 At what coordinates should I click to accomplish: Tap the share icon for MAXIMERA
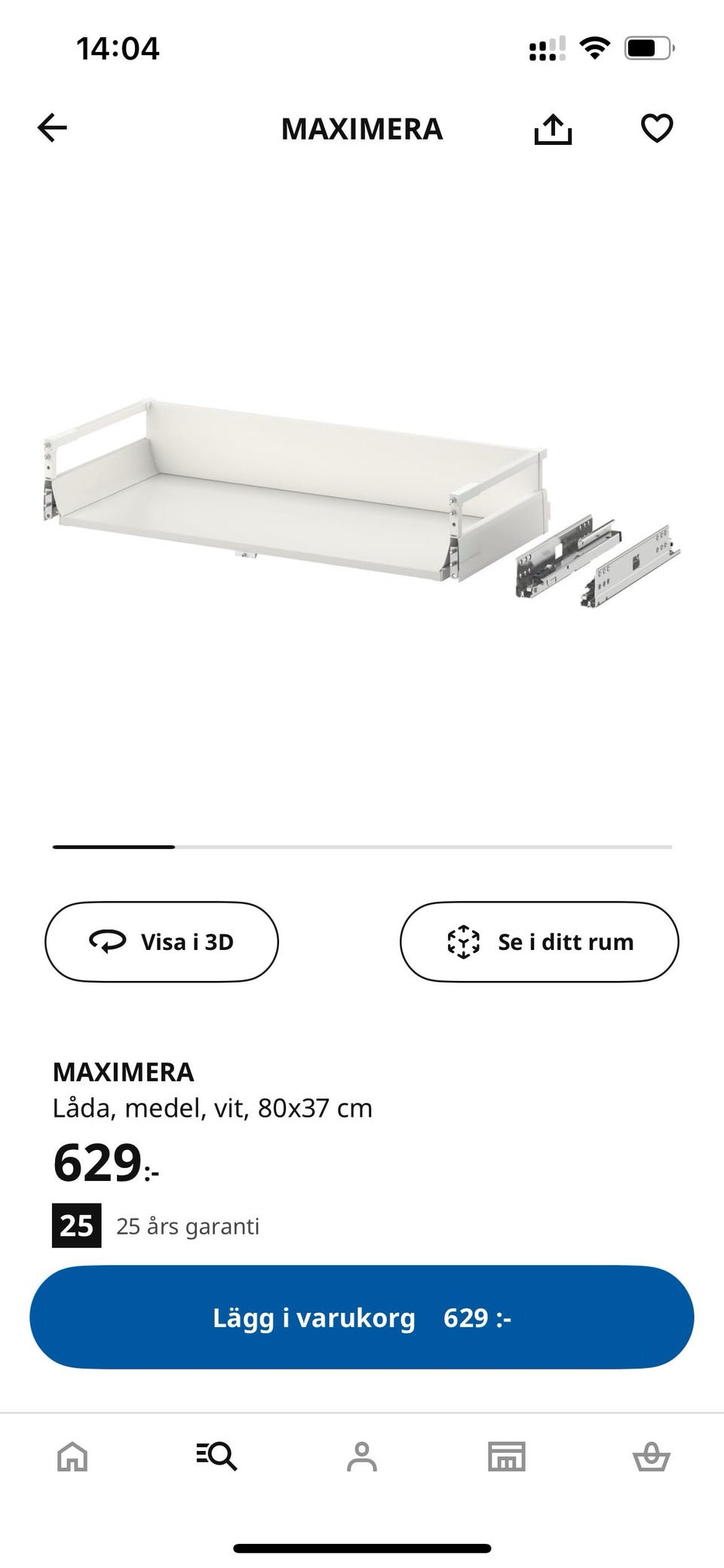pos(553,128)
